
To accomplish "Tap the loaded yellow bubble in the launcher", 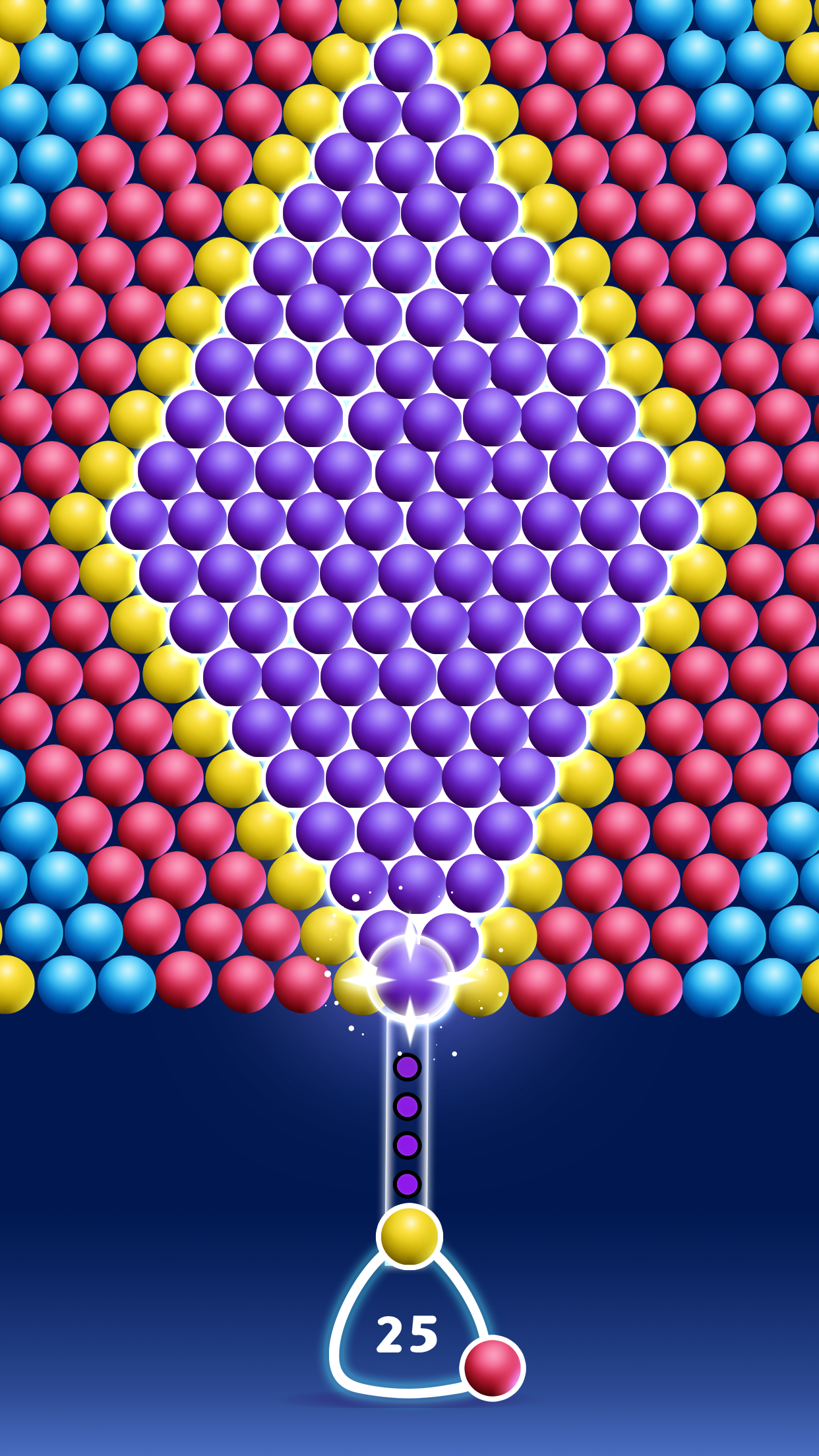I will coord(409,1236).
